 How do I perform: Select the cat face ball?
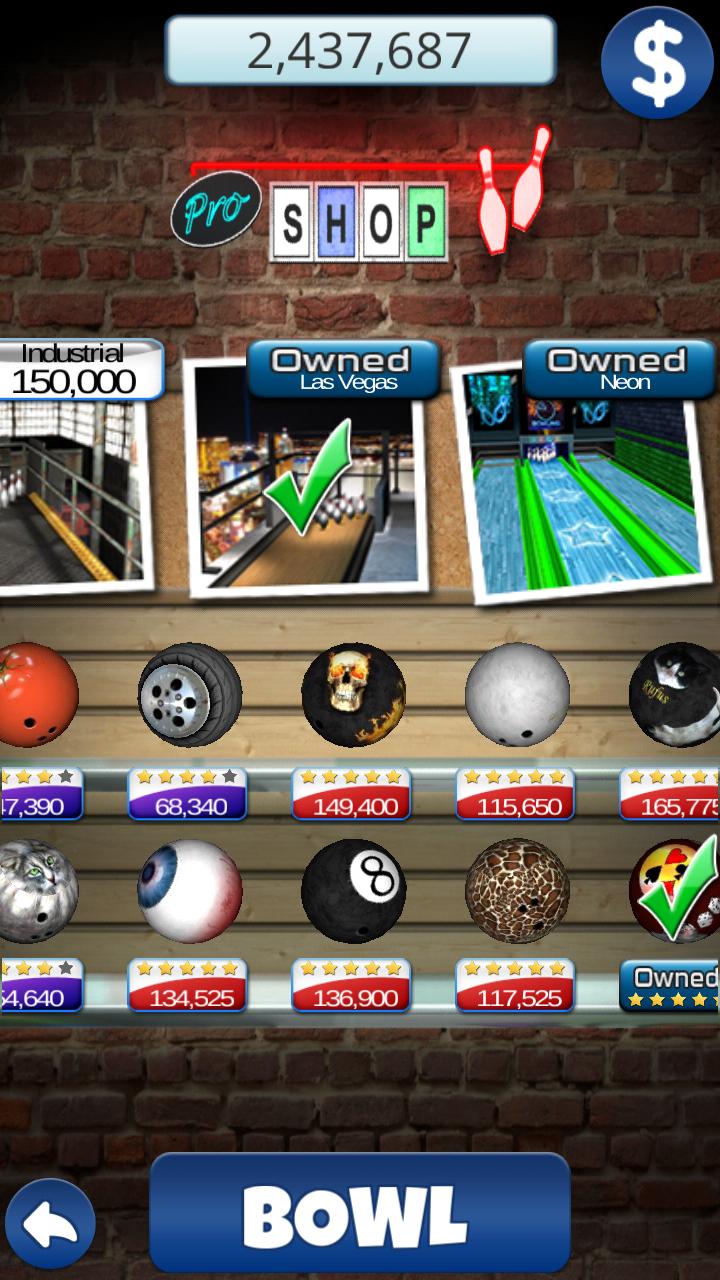(x=35, y=890)
